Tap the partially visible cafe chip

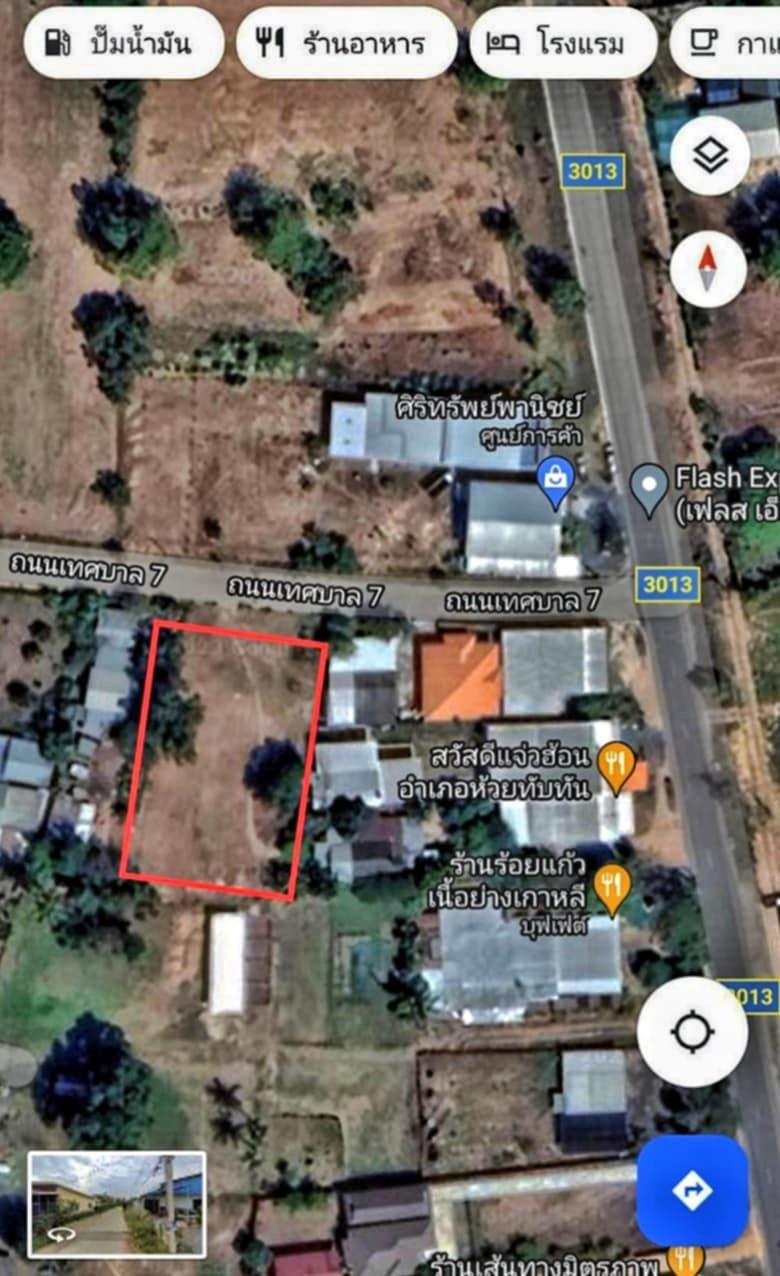coord(725,43)
